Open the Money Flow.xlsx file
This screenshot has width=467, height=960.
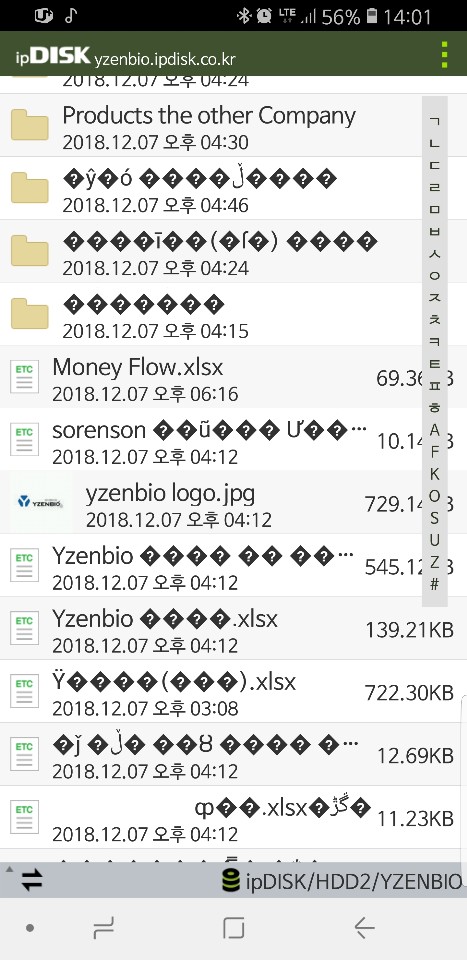click(233, 377)
